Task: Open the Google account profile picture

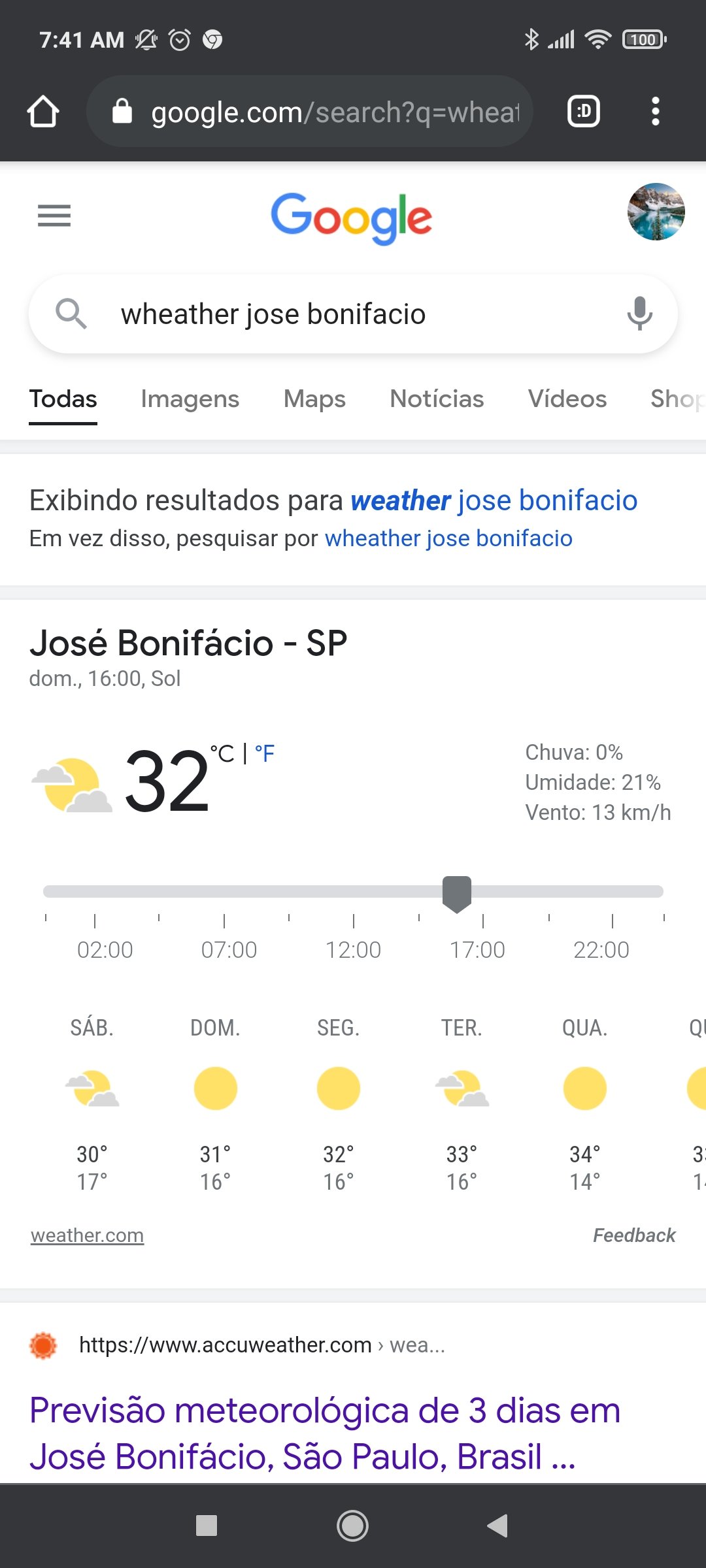Action: [656, 212]
